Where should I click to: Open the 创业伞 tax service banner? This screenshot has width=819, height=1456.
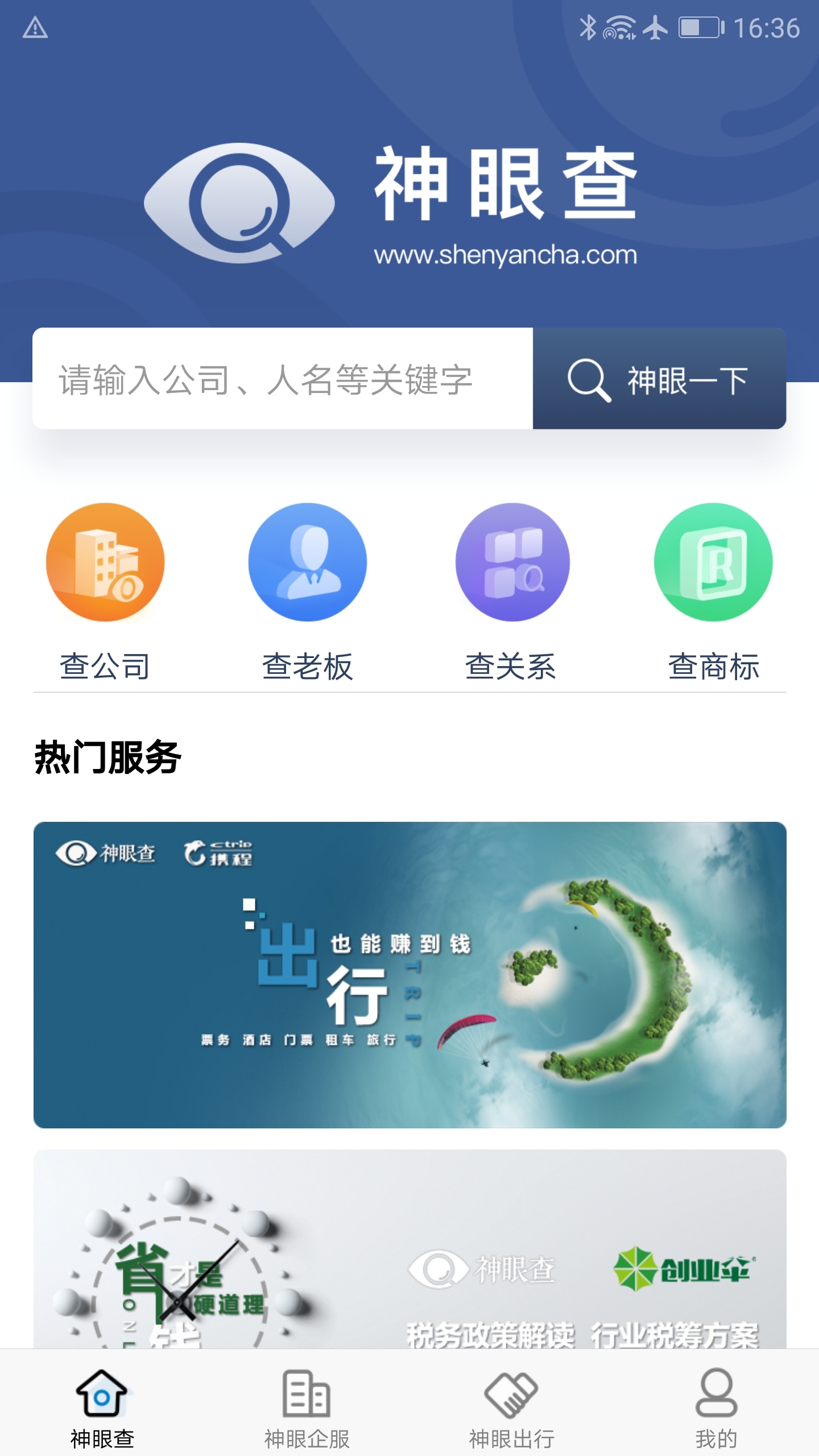click(409, 1251)
